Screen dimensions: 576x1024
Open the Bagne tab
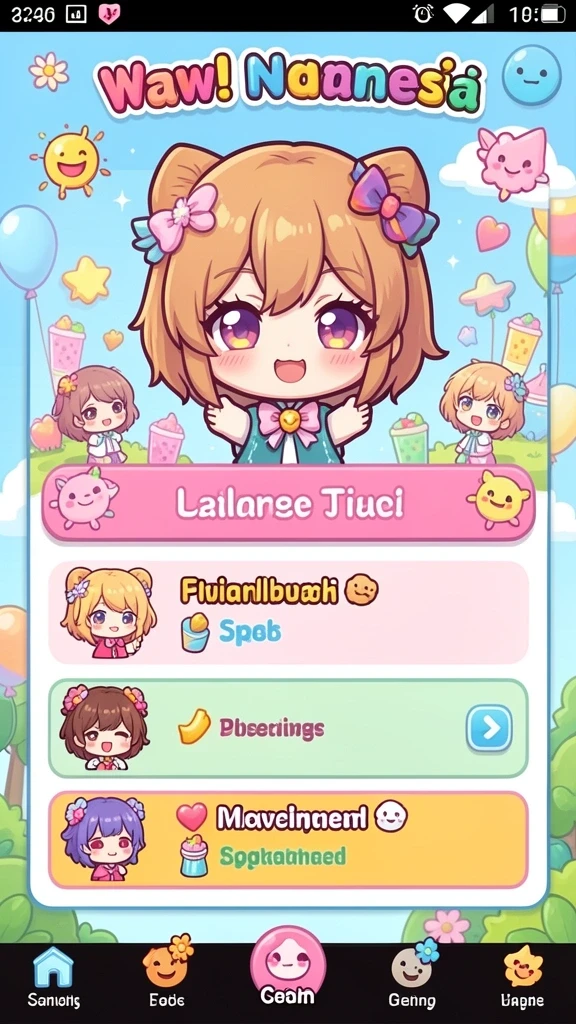click(x=522, y=978)
